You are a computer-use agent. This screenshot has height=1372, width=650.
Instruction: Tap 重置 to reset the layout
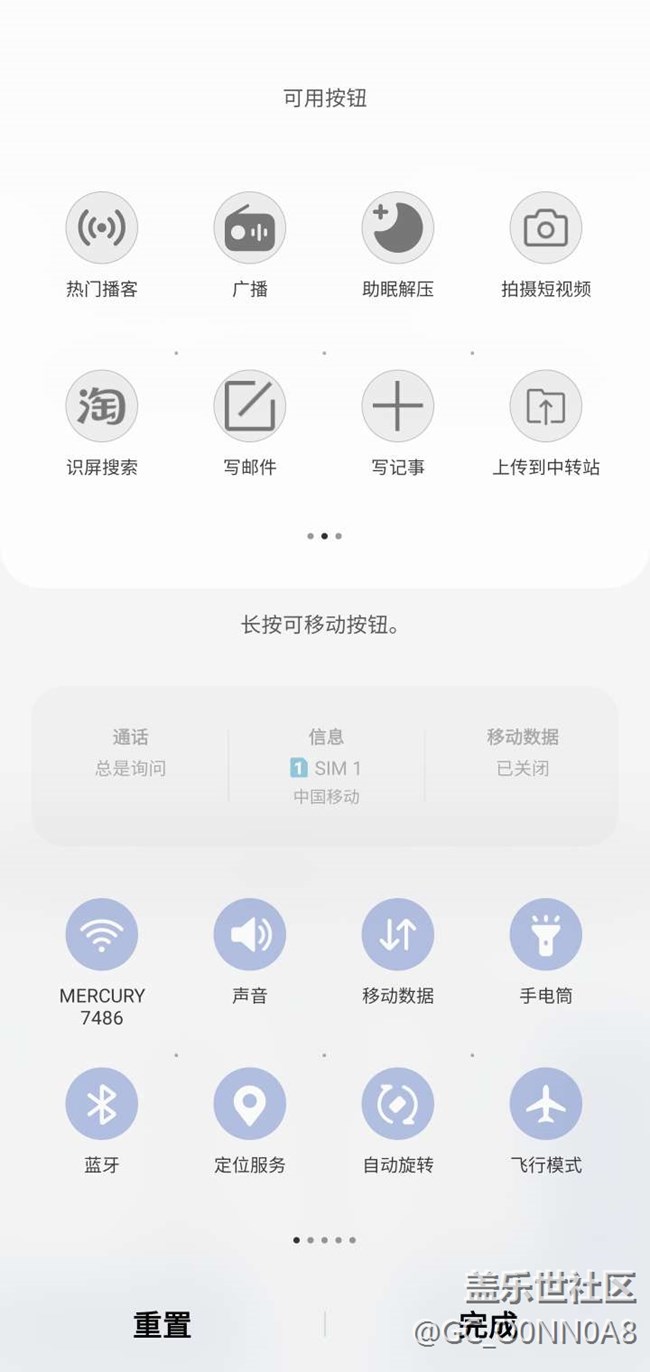(x=162, y=1325)
